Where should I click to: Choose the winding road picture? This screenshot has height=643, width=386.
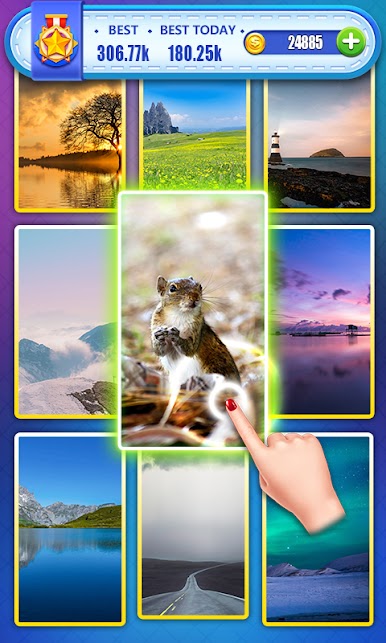point(193,533)
